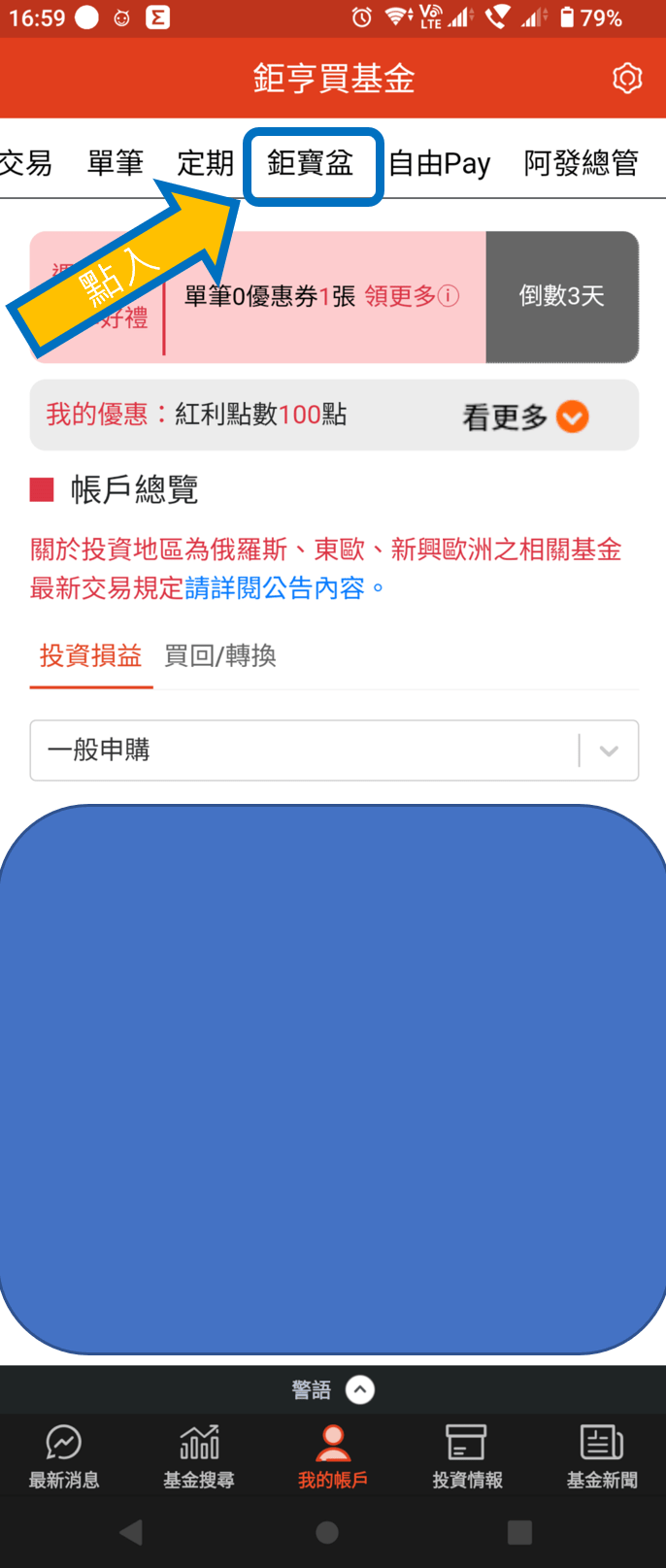Switch to the 交易 tab
This screenshot has height=1568, width=666.
(26, 163)
